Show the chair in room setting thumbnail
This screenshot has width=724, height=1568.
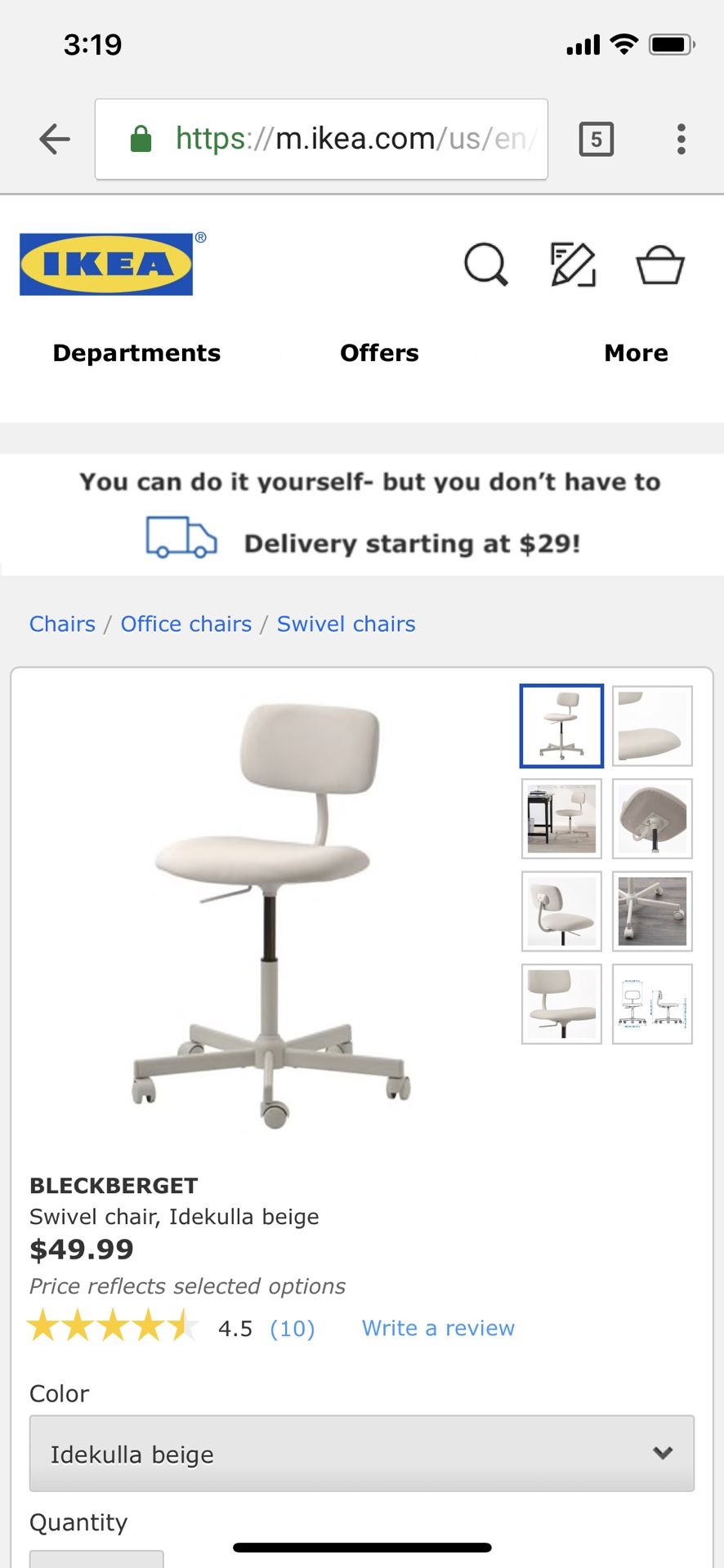(x=561, y=818)
